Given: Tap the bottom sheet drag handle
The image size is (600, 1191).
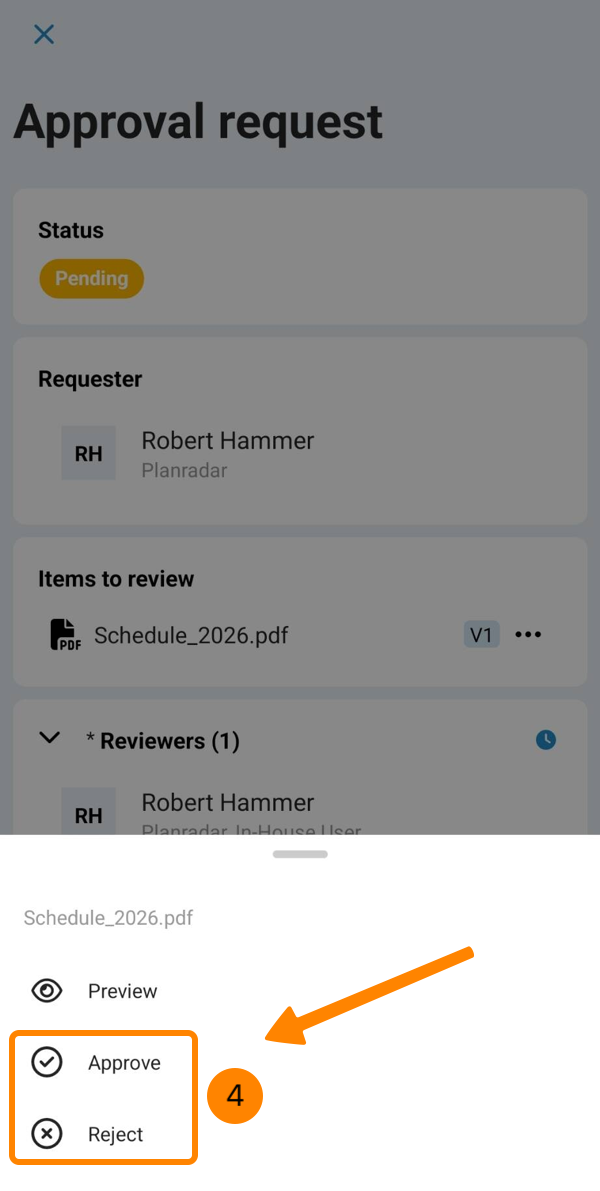Looking at the screenshot, I should click(300, 855).
